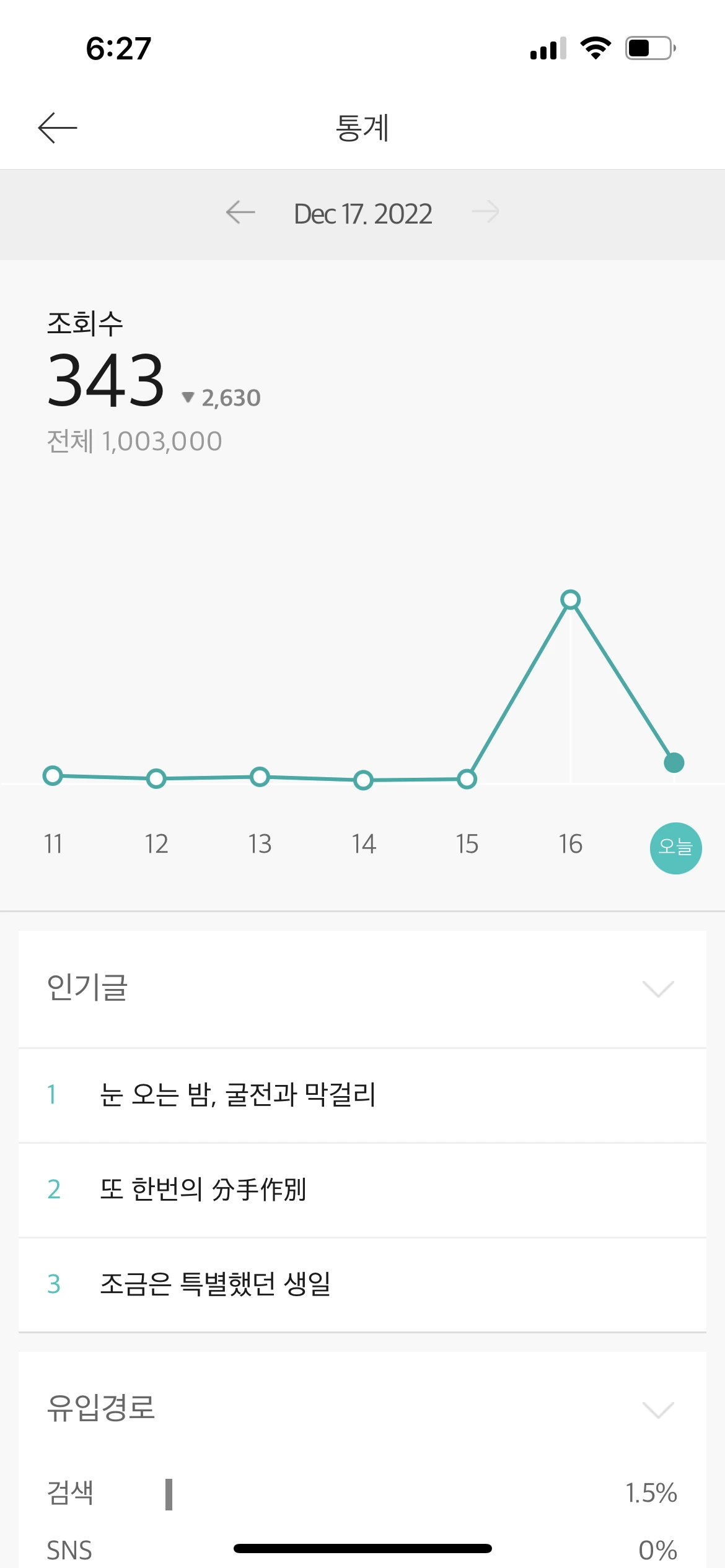Select the chart point for day 15

[467, 779]
